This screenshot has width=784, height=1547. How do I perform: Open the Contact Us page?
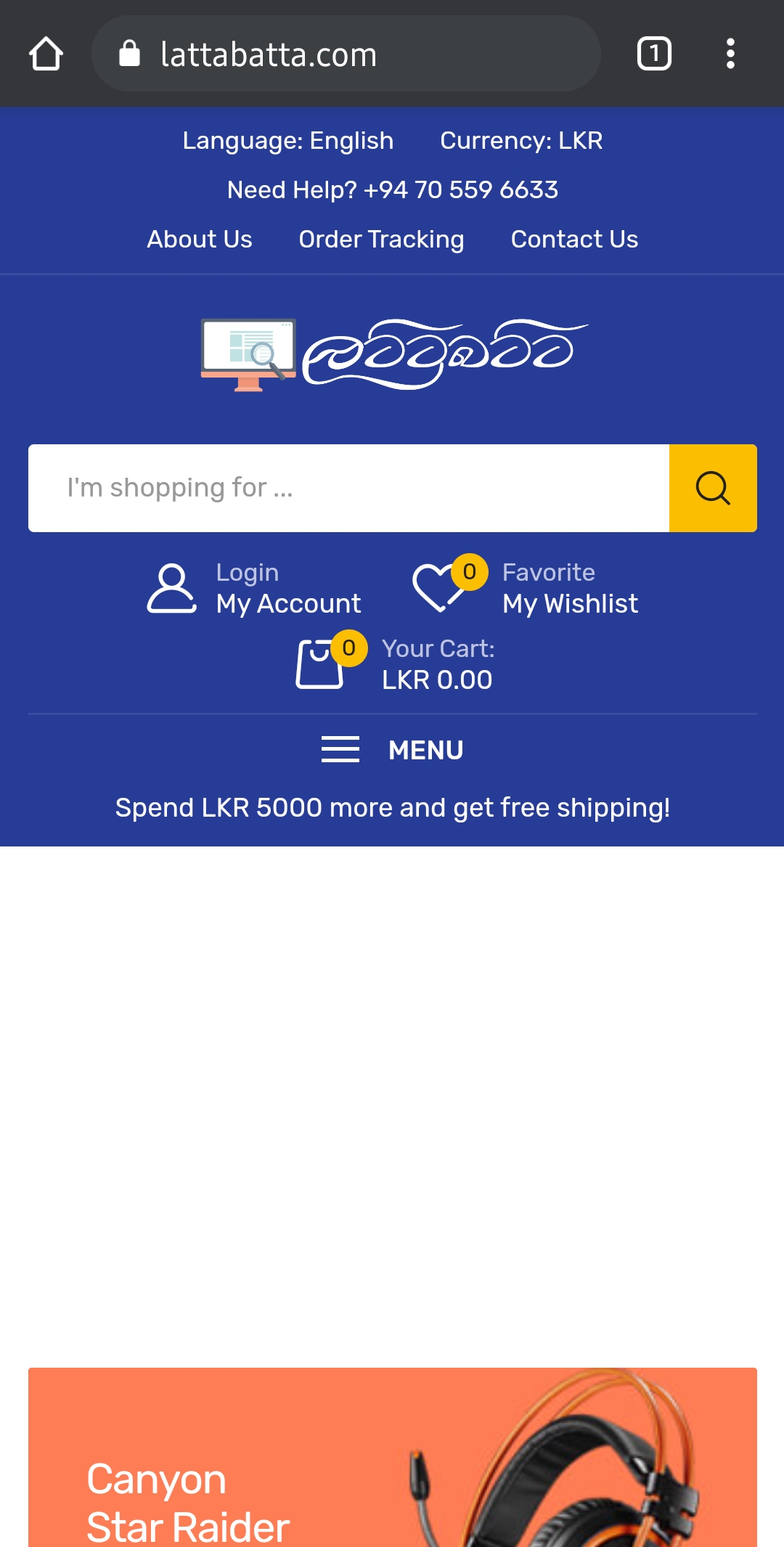tap(574, 240)
